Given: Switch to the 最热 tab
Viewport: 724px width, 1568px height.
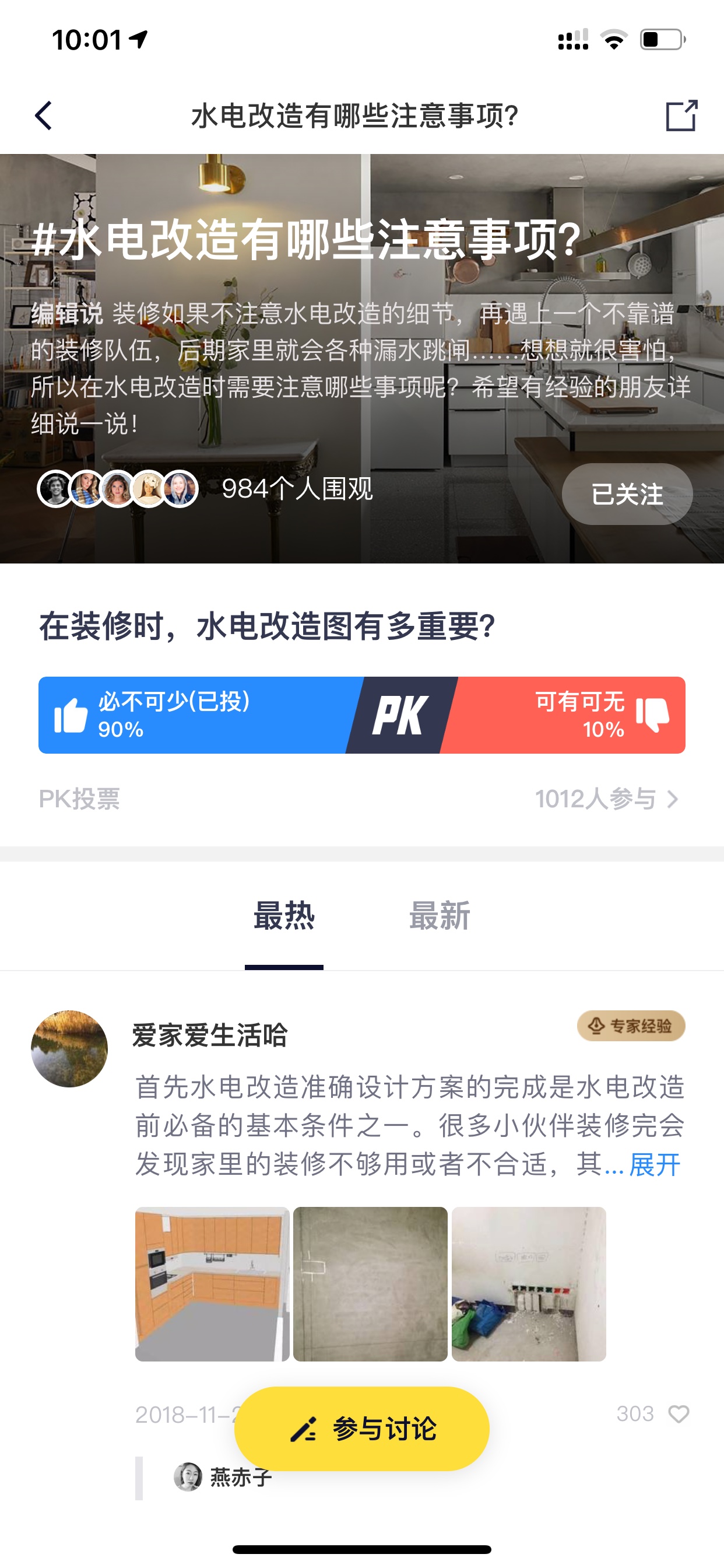Looking at the screenshot, I should (x=283, y=916).
